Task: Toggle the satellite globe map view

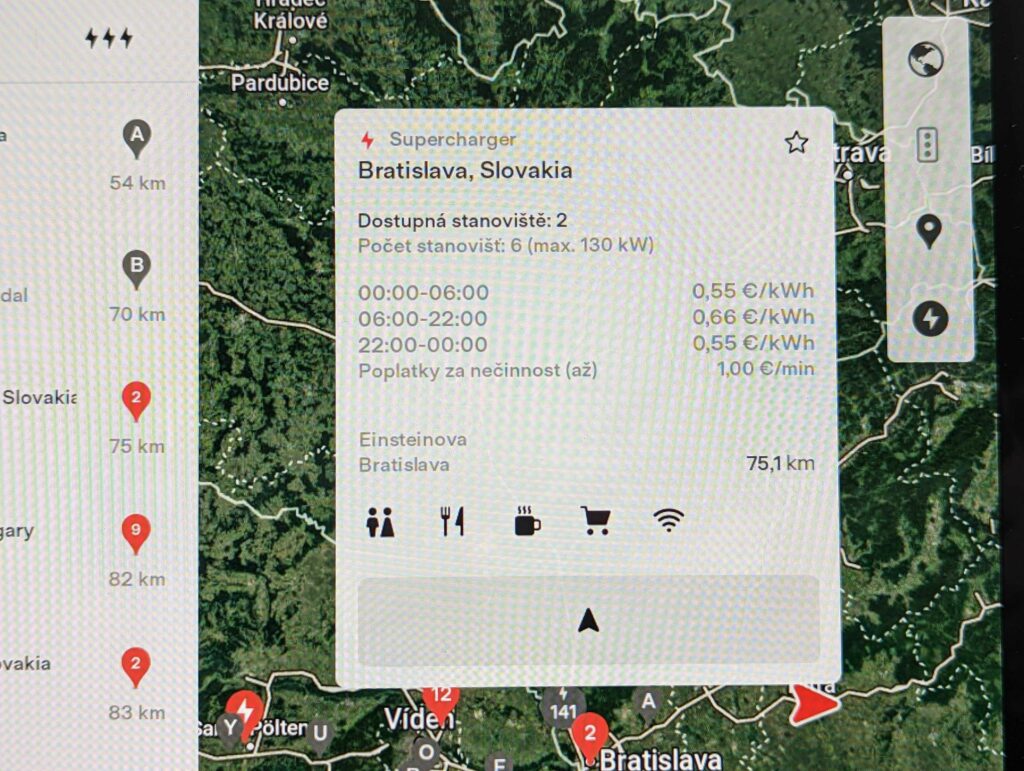Action: (926, 60)
